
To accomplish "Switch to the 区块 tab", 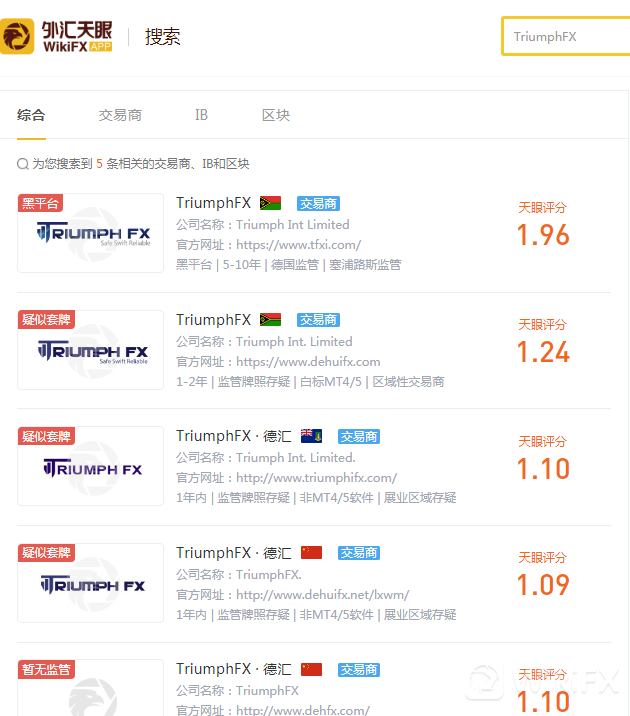I will [x=275, y=115].
